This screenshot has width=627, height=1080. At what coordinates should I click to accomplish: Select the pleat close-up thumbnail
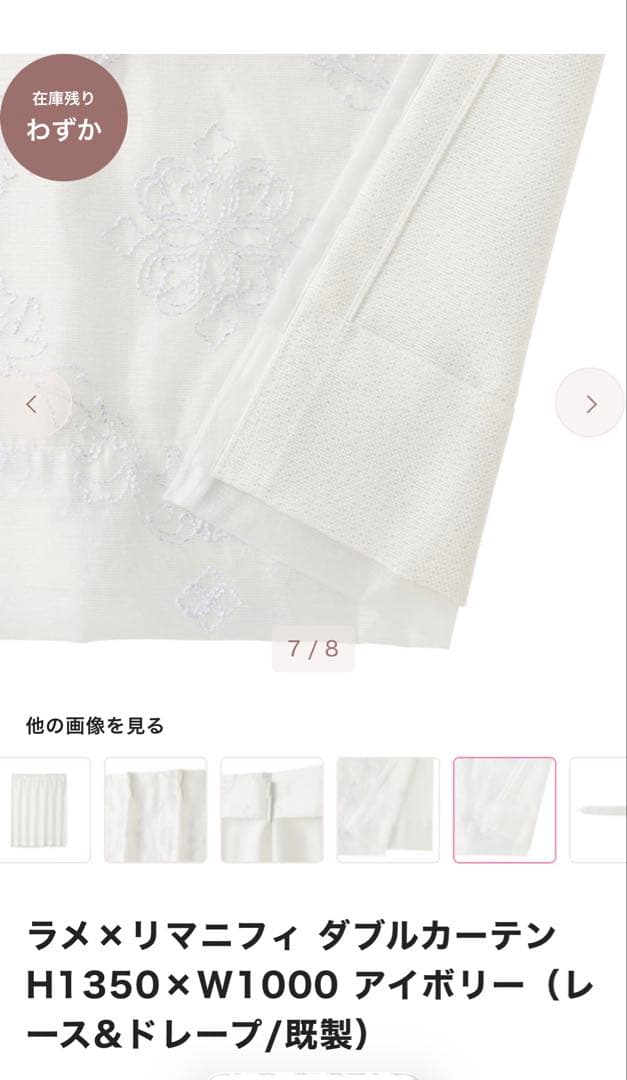coord(155,809)
